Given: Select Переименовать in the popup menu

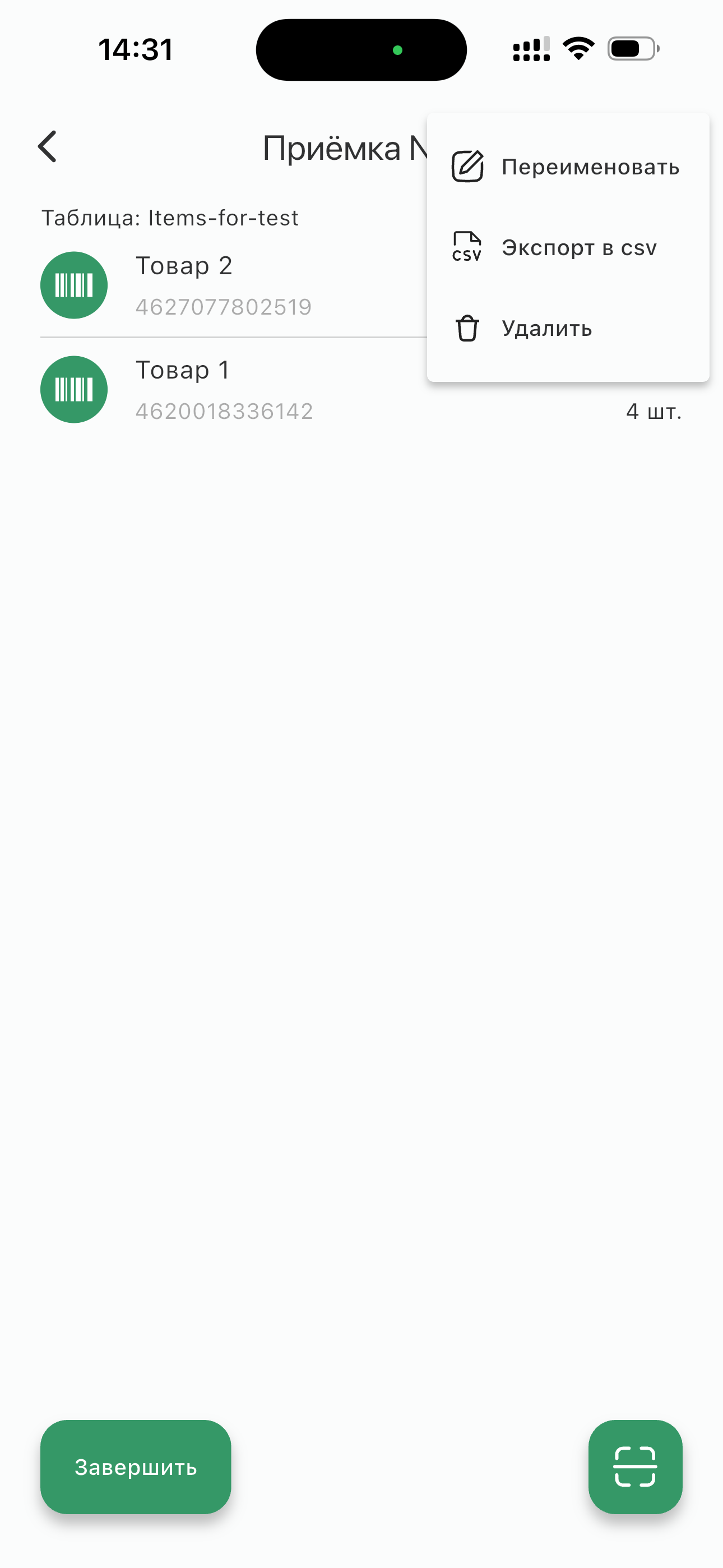Looking at the screenshot, I should point(568,167).
